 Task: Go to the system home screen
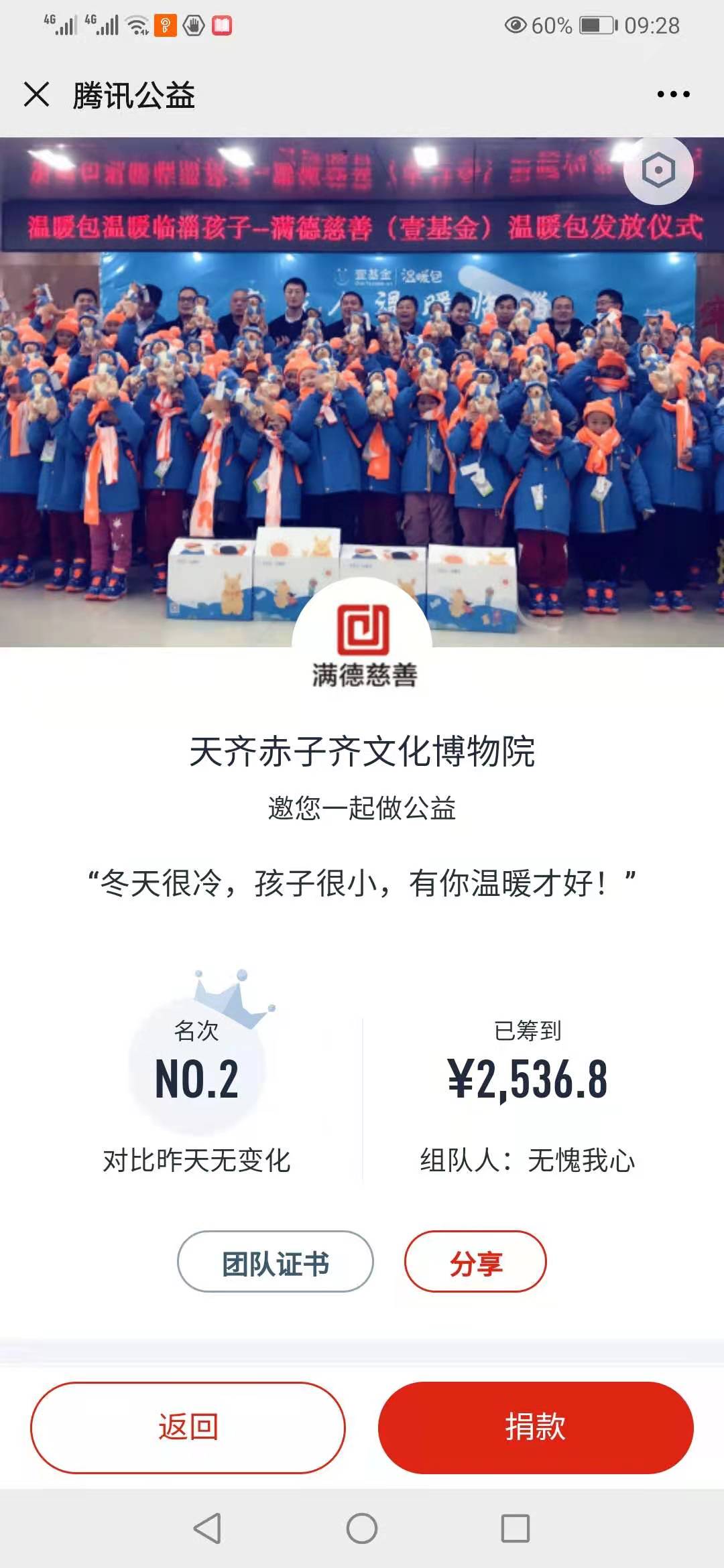pos(362,1528)
